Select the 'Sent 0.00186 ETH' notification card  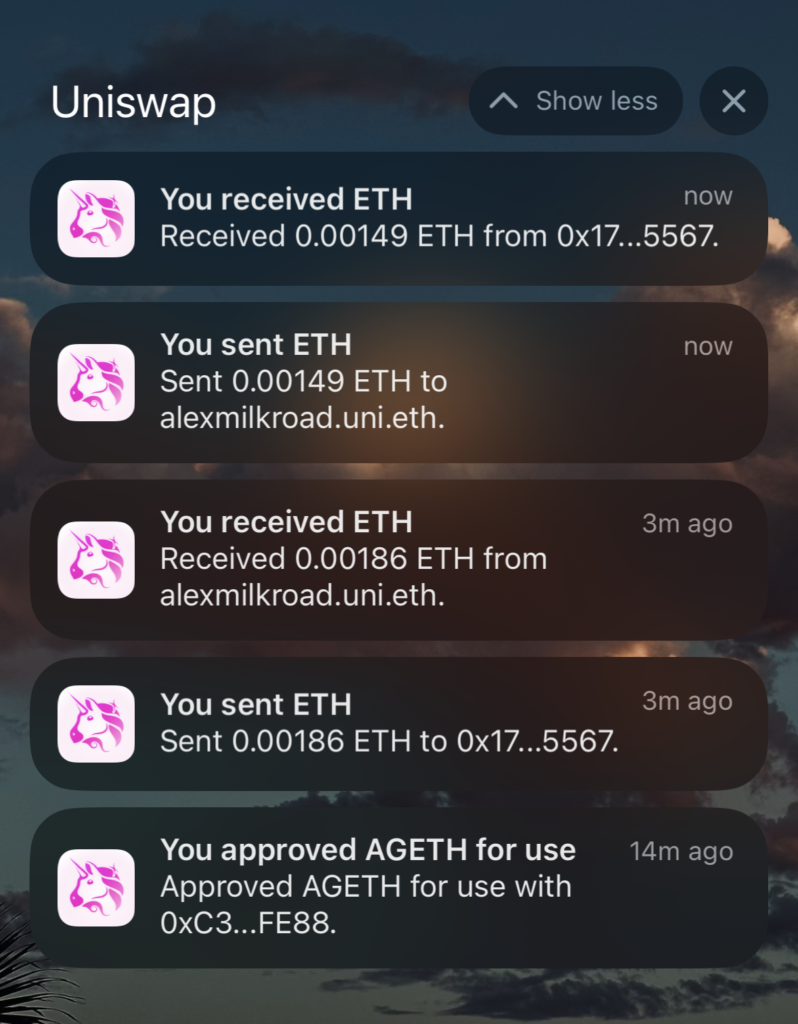pyautogui.click(x=400, y=723)
